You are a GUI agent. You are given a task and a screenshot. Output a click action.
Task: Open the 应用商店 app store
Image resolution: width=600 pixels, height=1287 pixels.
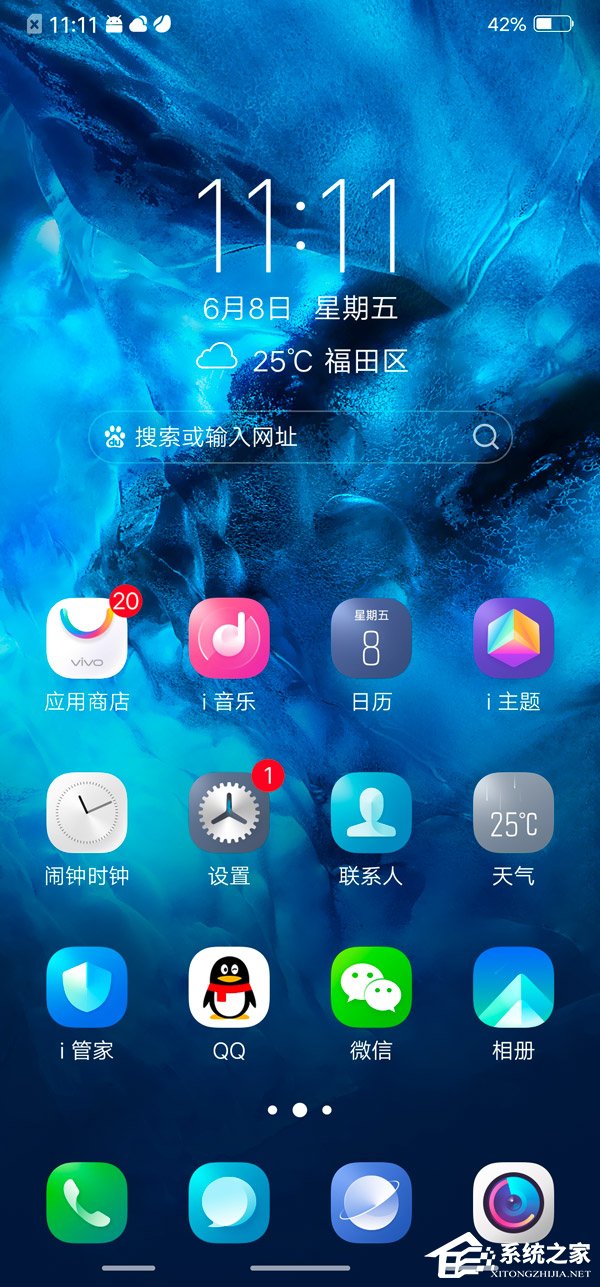click(87, 639)
